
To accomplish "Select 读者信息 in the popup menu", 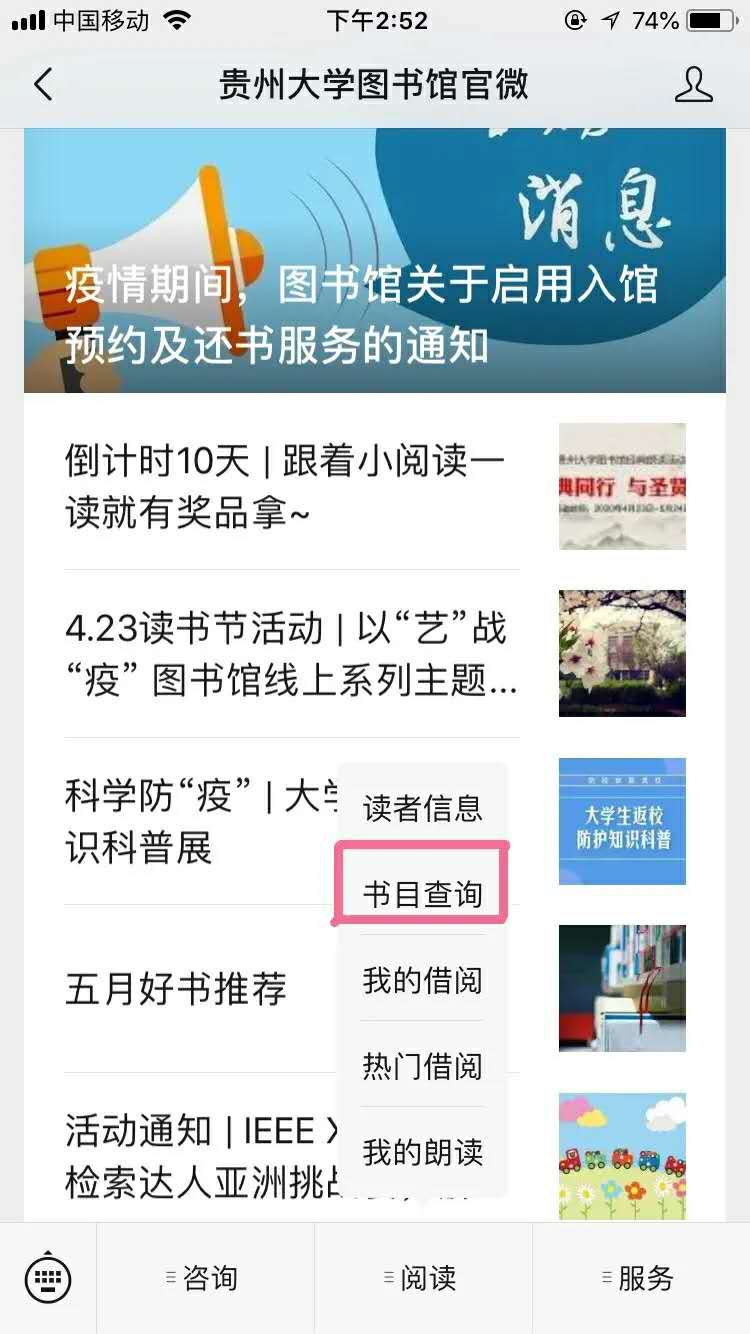I will click(422, 808).
